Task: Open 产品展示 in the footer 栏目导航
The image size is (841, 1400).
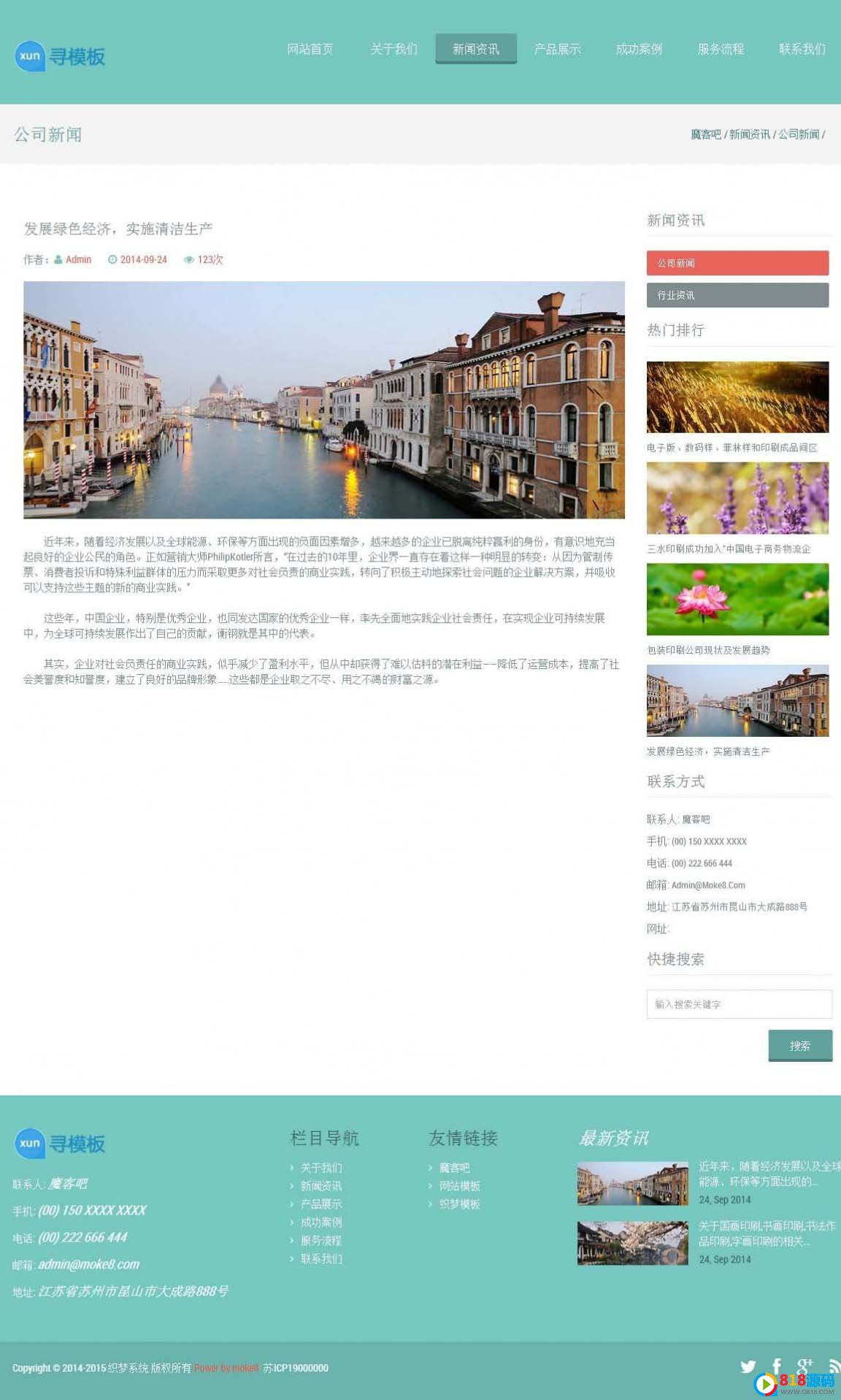Action: (x=321, y=1204)
